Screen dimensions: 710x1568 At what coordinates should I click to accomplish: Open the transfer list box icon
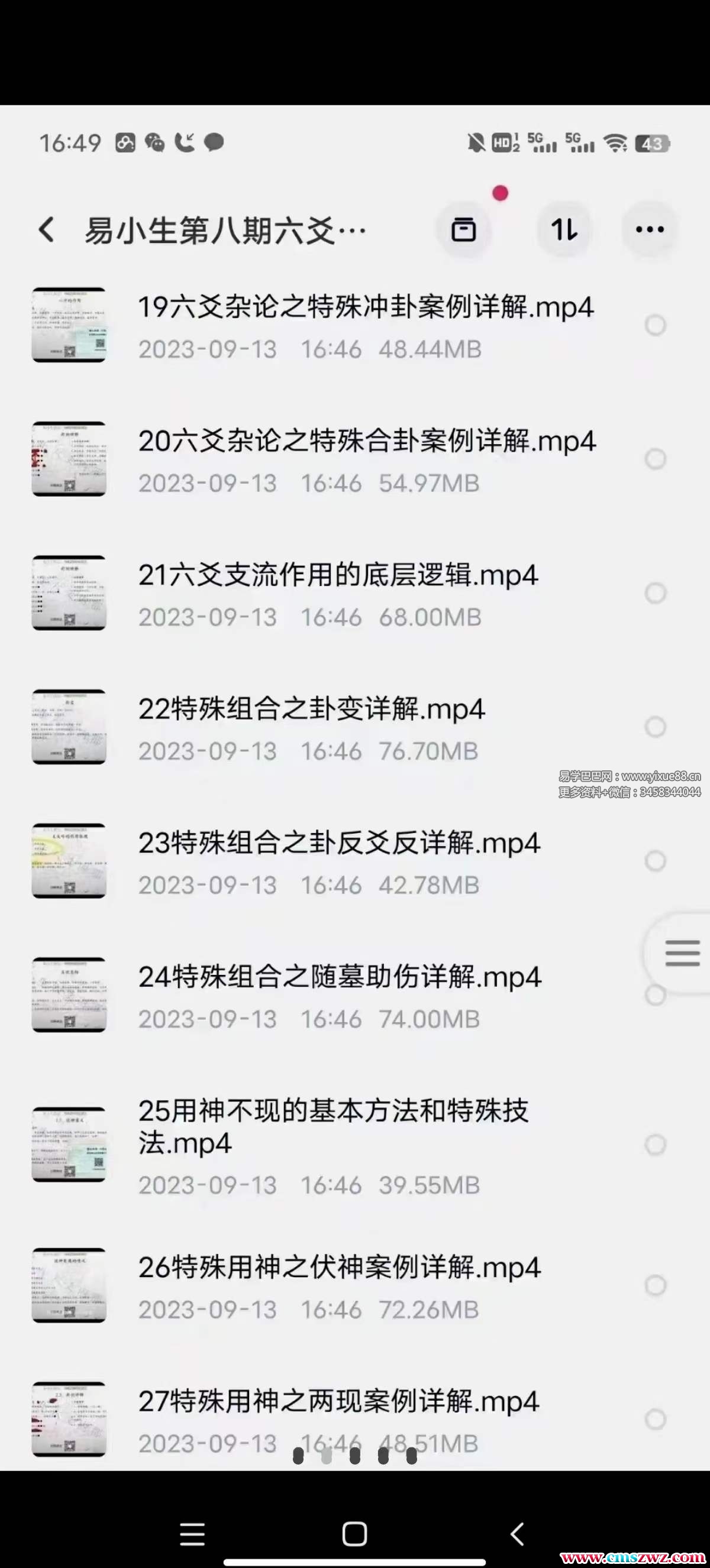click(x=463, y=230)
